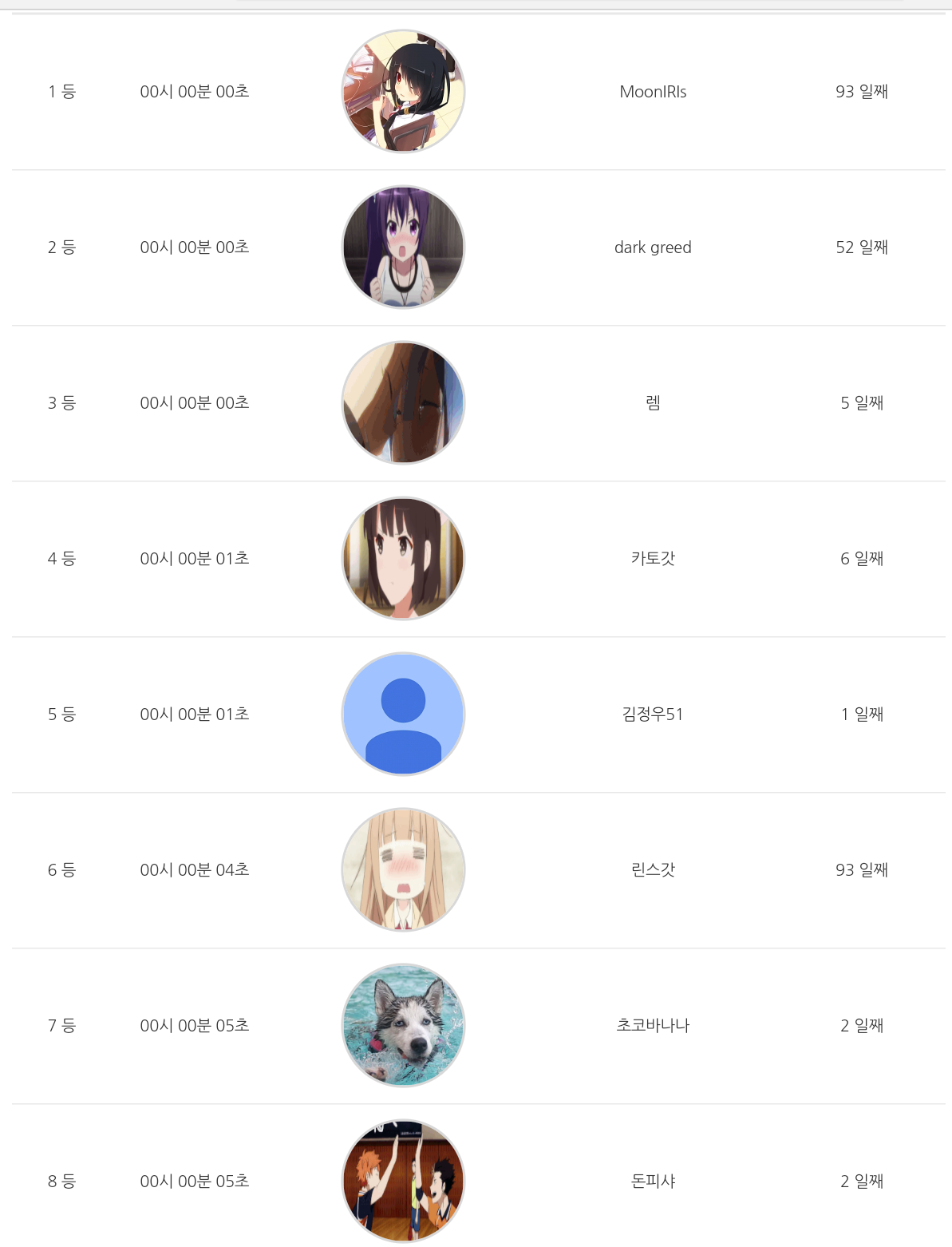Open 초코바나나's husky avatar
952x1247 pixels.
click(x=403, y=1025)
